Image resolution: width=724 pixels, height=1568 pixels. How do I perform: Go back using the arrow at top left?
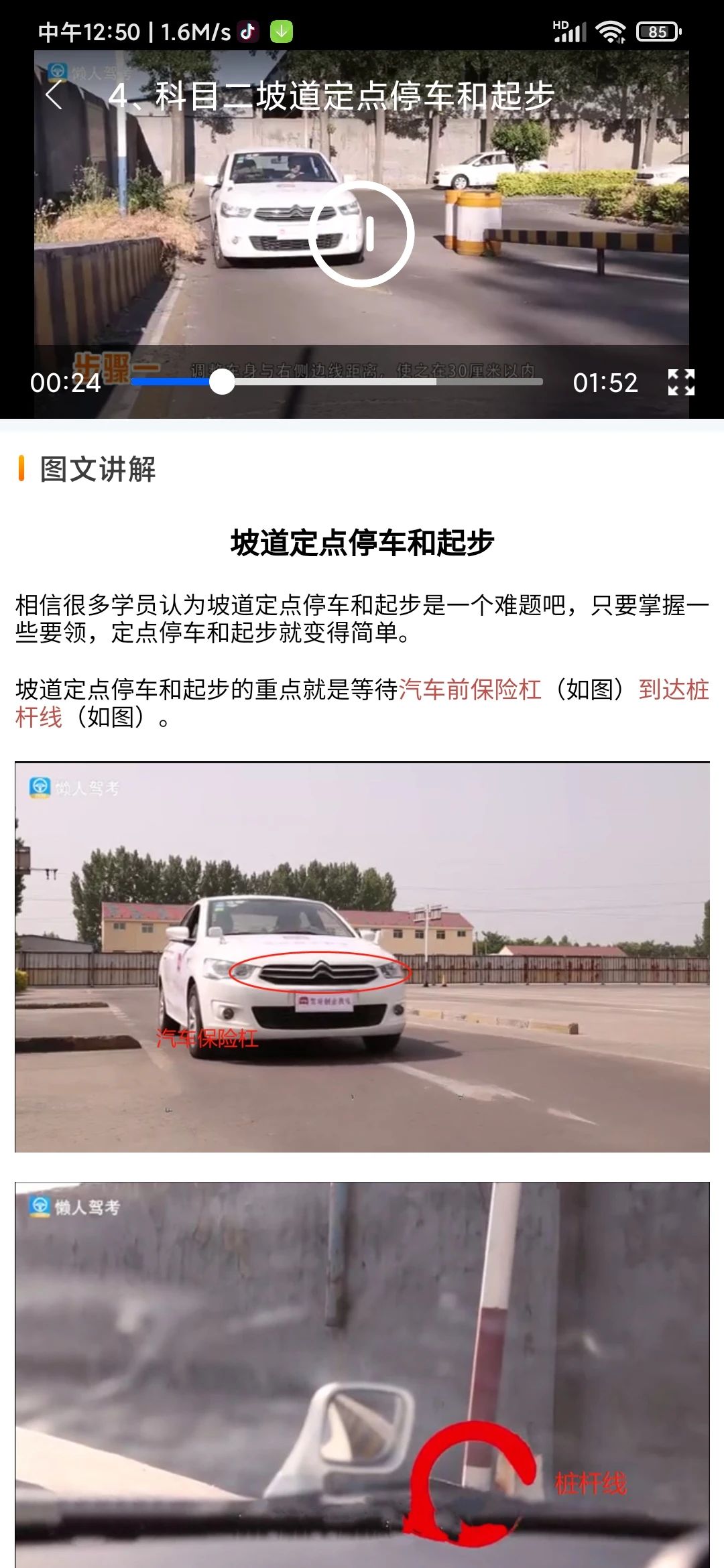coord(54,94)
